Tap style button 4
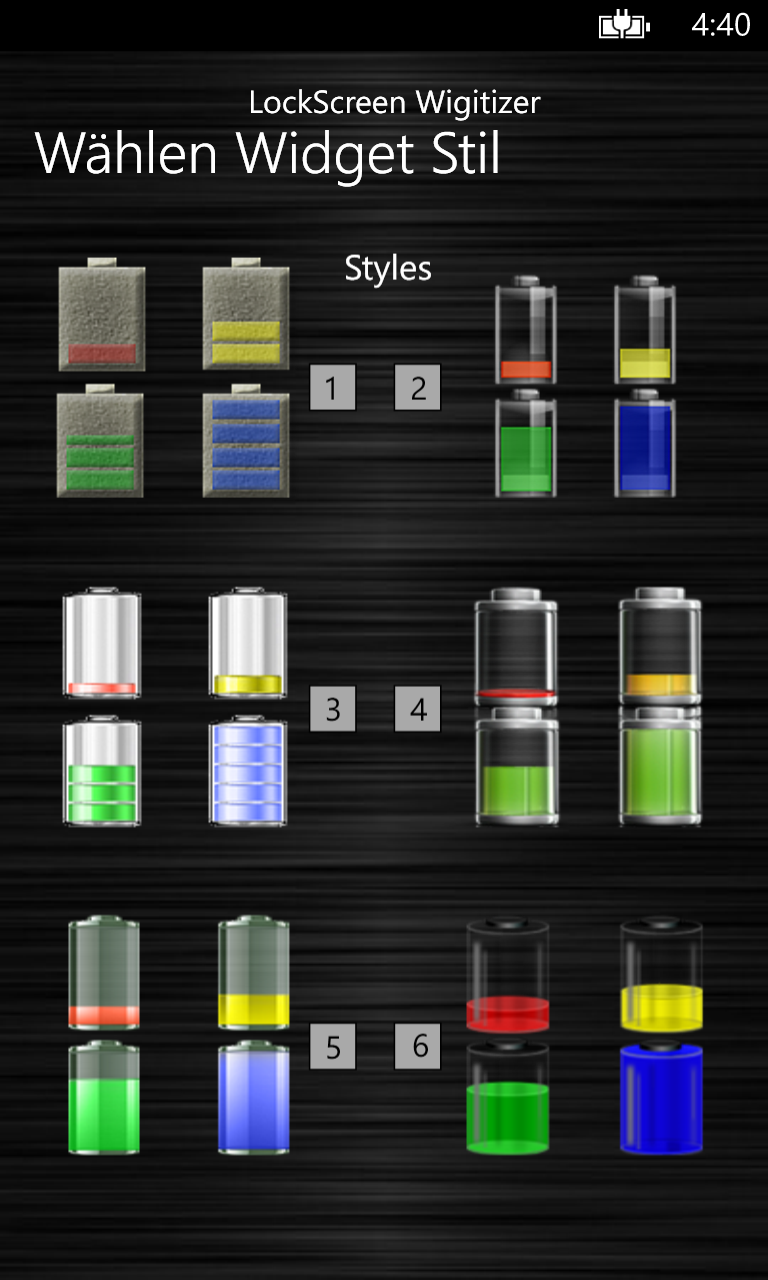 [418, 708]
